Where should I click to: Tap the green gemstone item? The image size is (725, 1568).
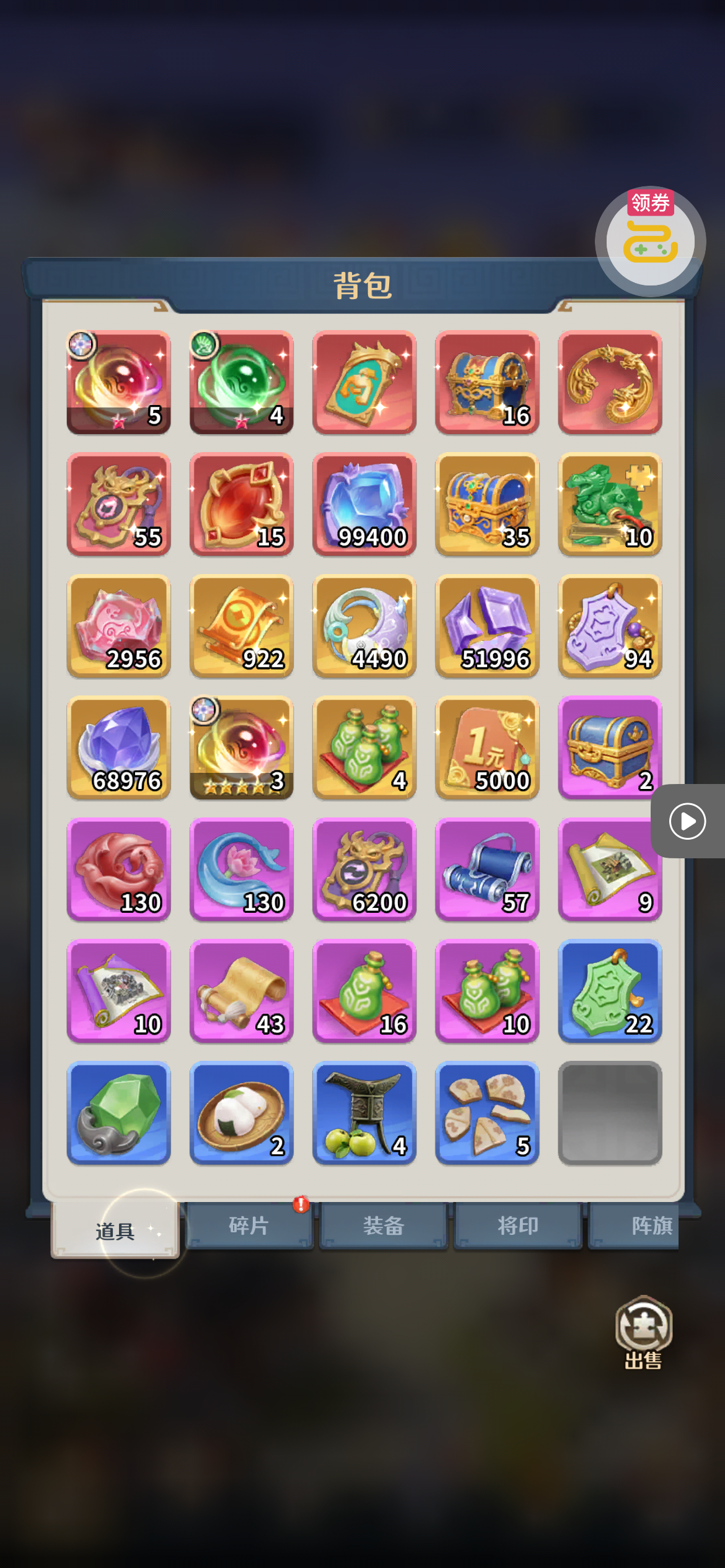pos(118,1113)
